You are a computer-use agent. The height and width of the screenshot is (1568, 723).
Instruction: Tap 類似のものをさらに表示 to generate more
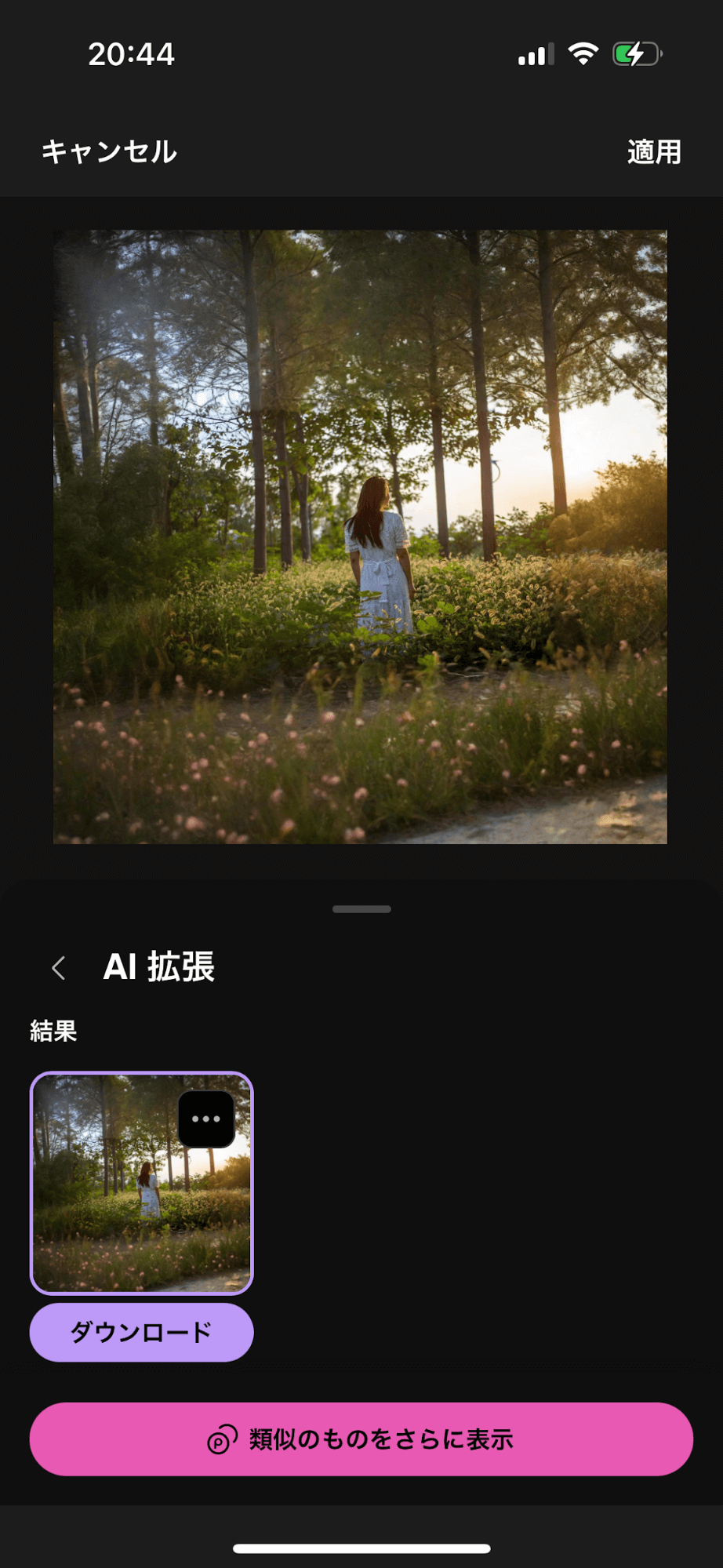[361, 1439]
